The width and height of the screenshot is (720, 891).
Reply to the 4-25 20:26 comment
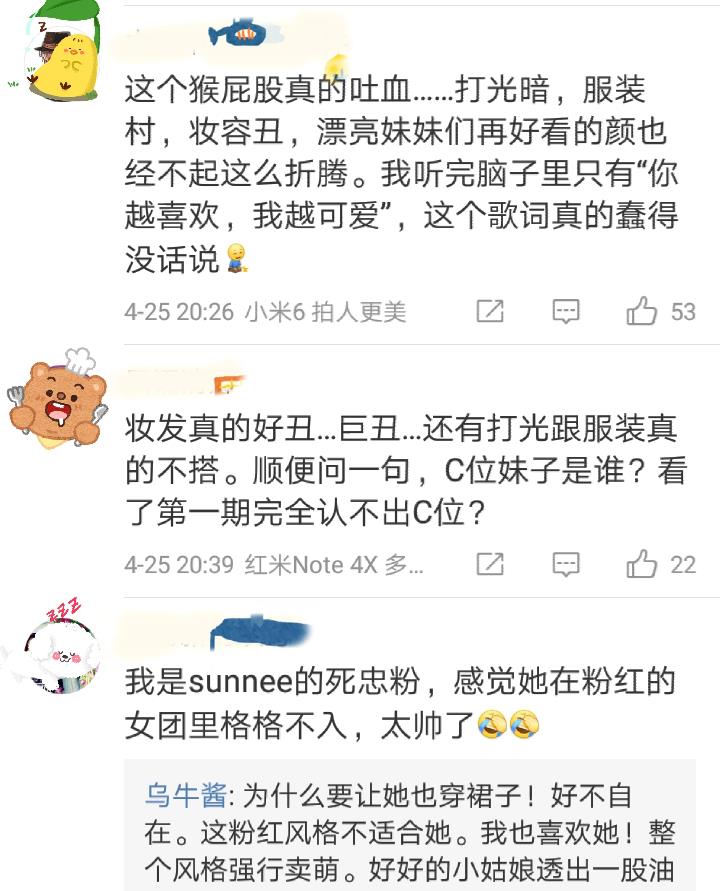pyautogui.click(x=567, y=312)
